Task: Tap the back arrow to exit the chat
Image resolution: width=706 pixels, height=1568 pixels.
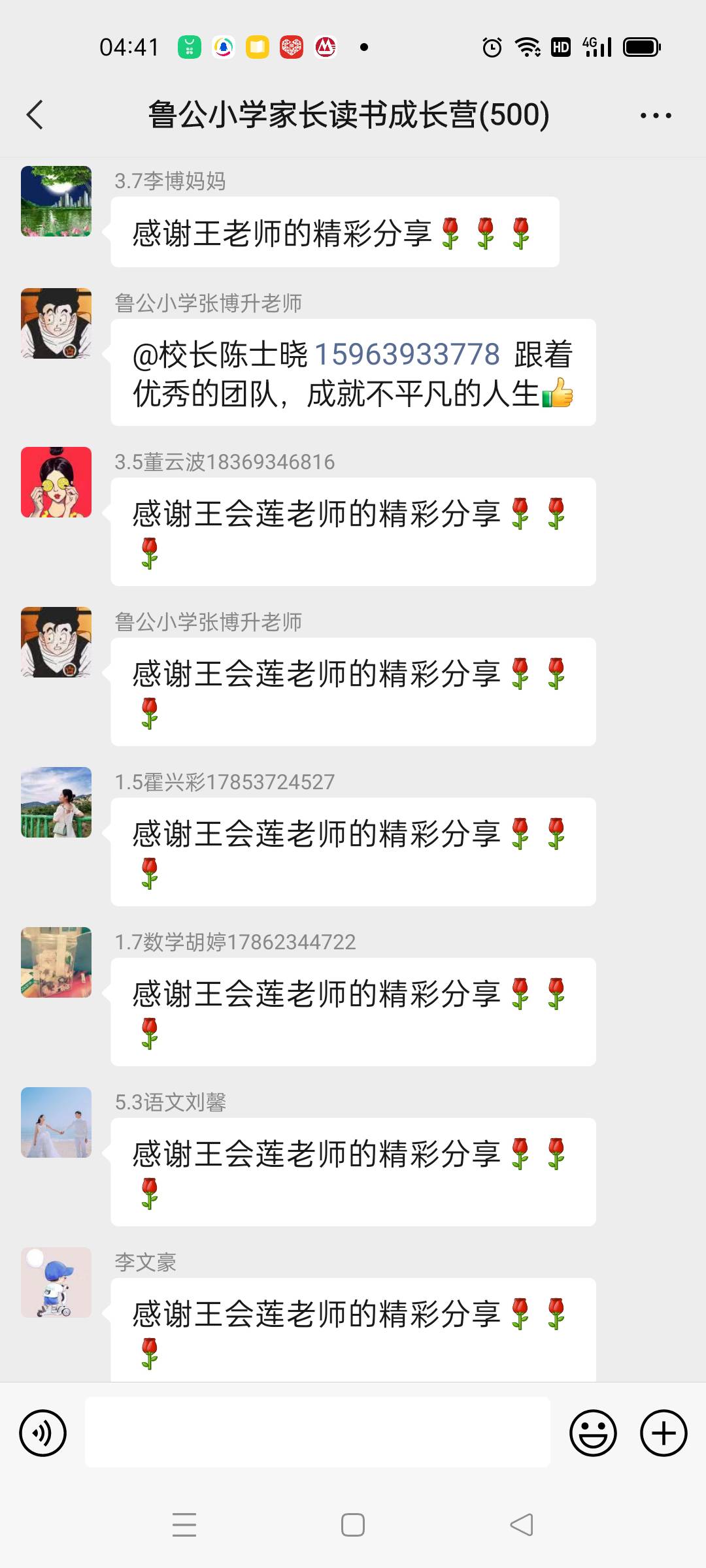Action: (34, 114)
